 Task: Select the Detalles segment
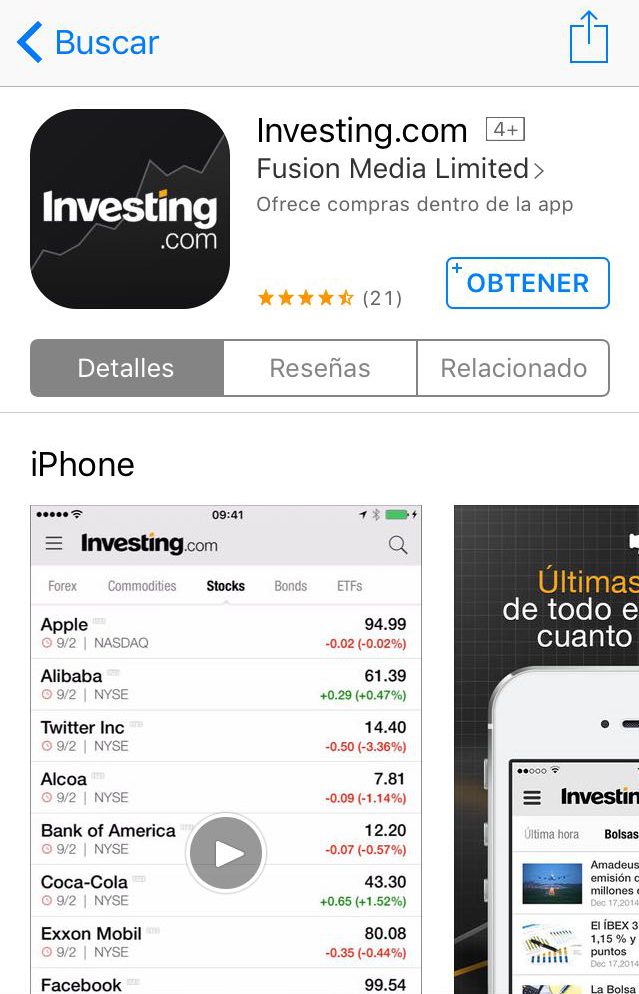pos(126,368)
